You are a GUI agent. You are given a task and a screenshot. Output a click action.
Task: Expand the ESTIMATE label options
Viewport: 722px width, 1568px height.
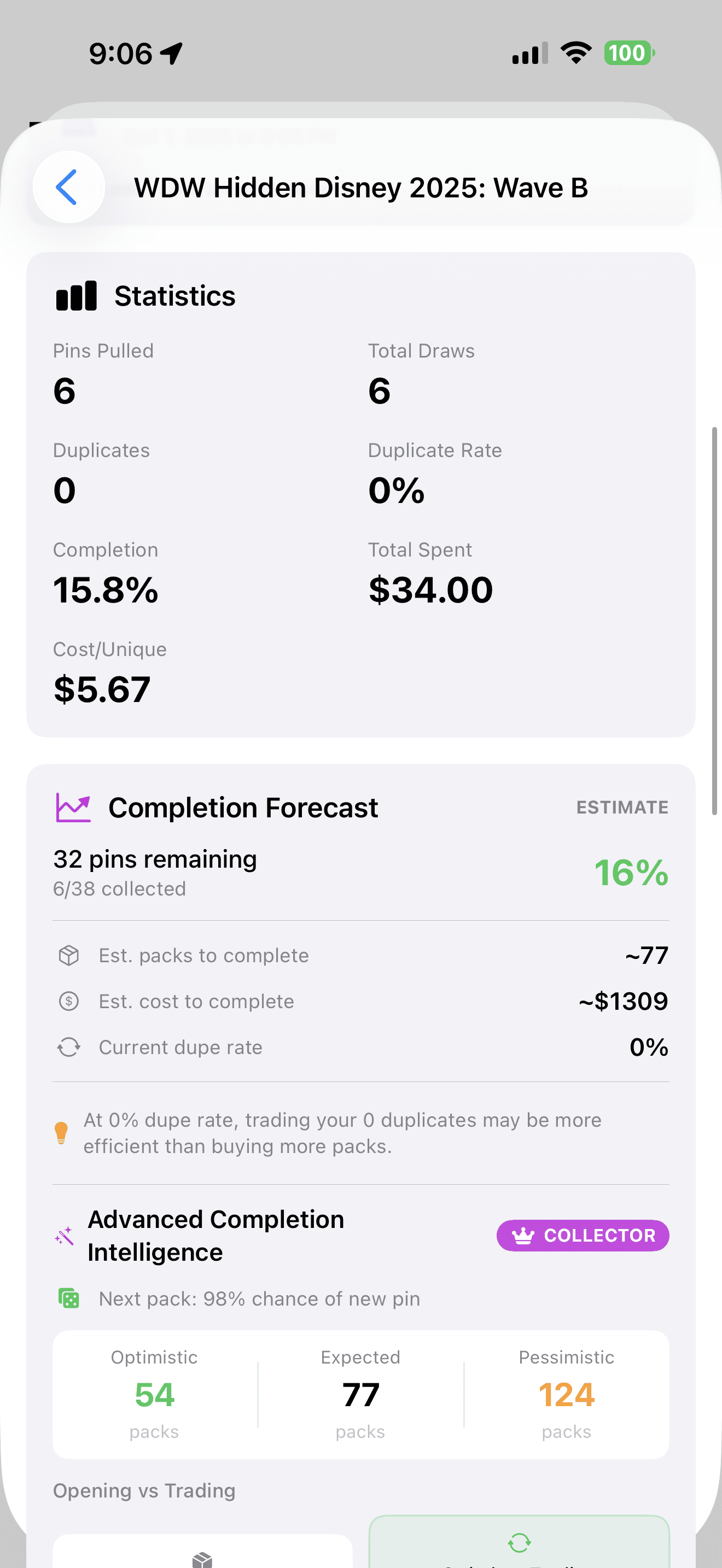click(622, 807)
